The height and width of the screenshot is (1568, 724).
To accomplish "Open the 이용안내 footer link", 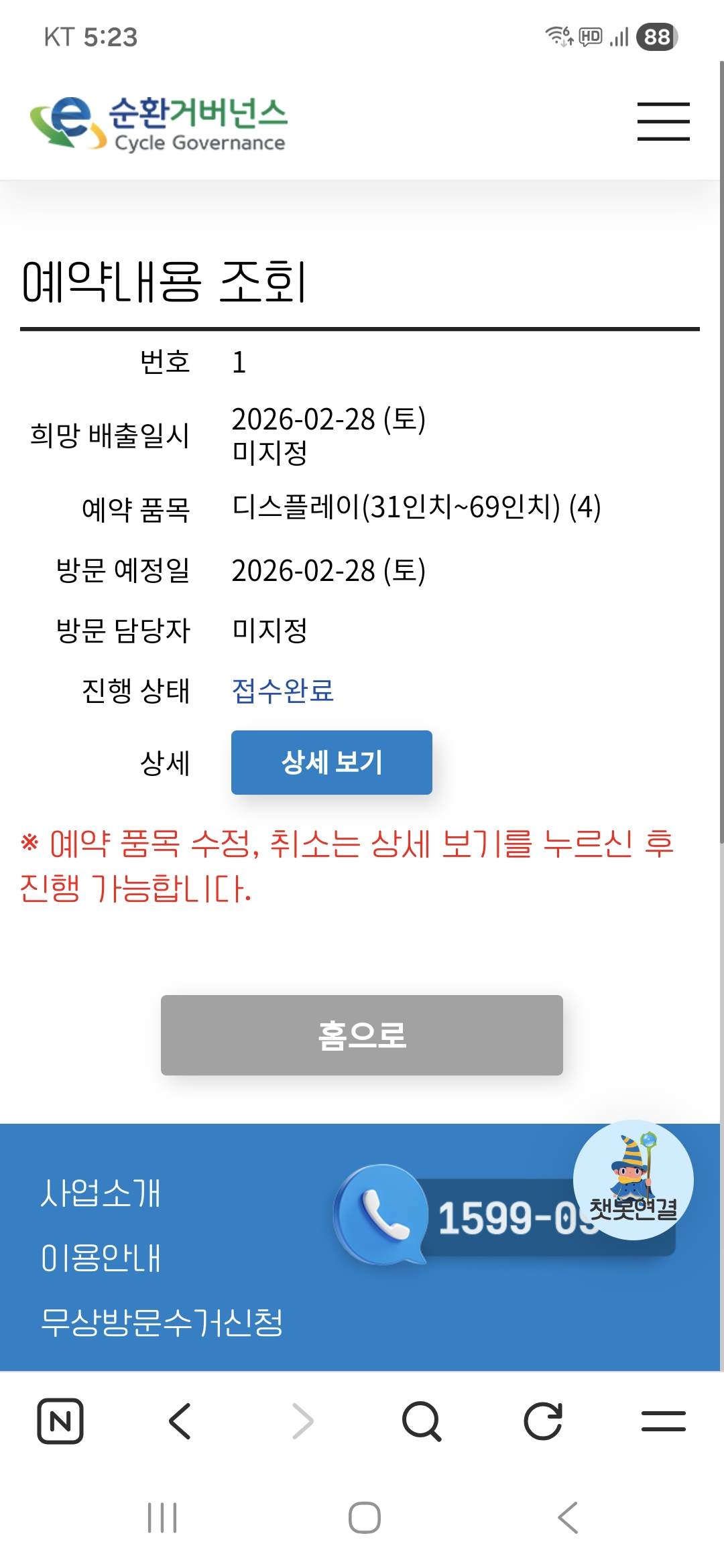I will click(101, 1258).
